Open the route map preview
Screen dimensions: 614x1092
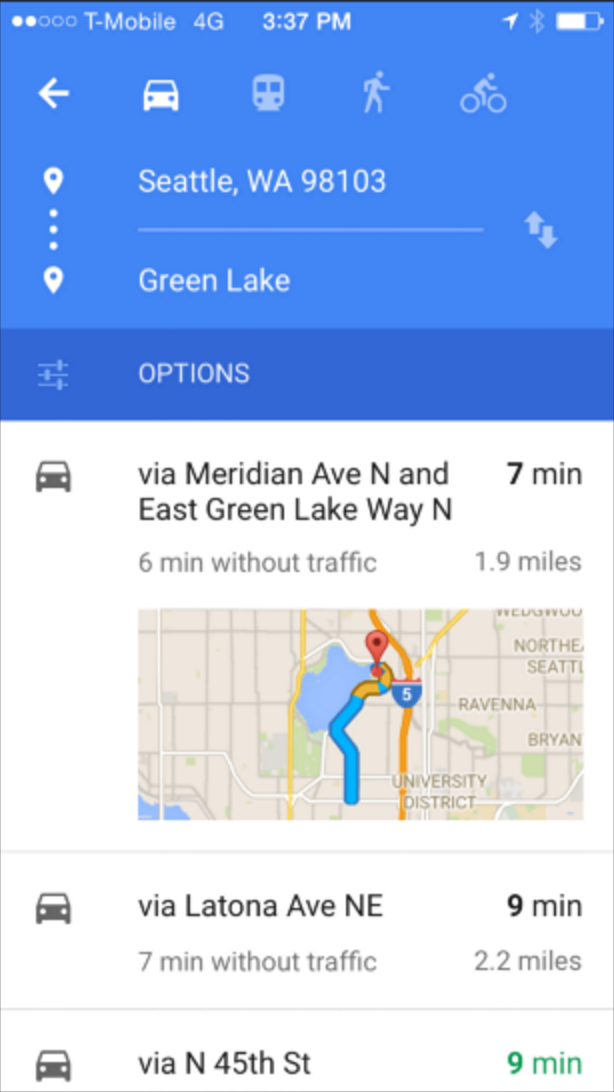tap(361, 714)
